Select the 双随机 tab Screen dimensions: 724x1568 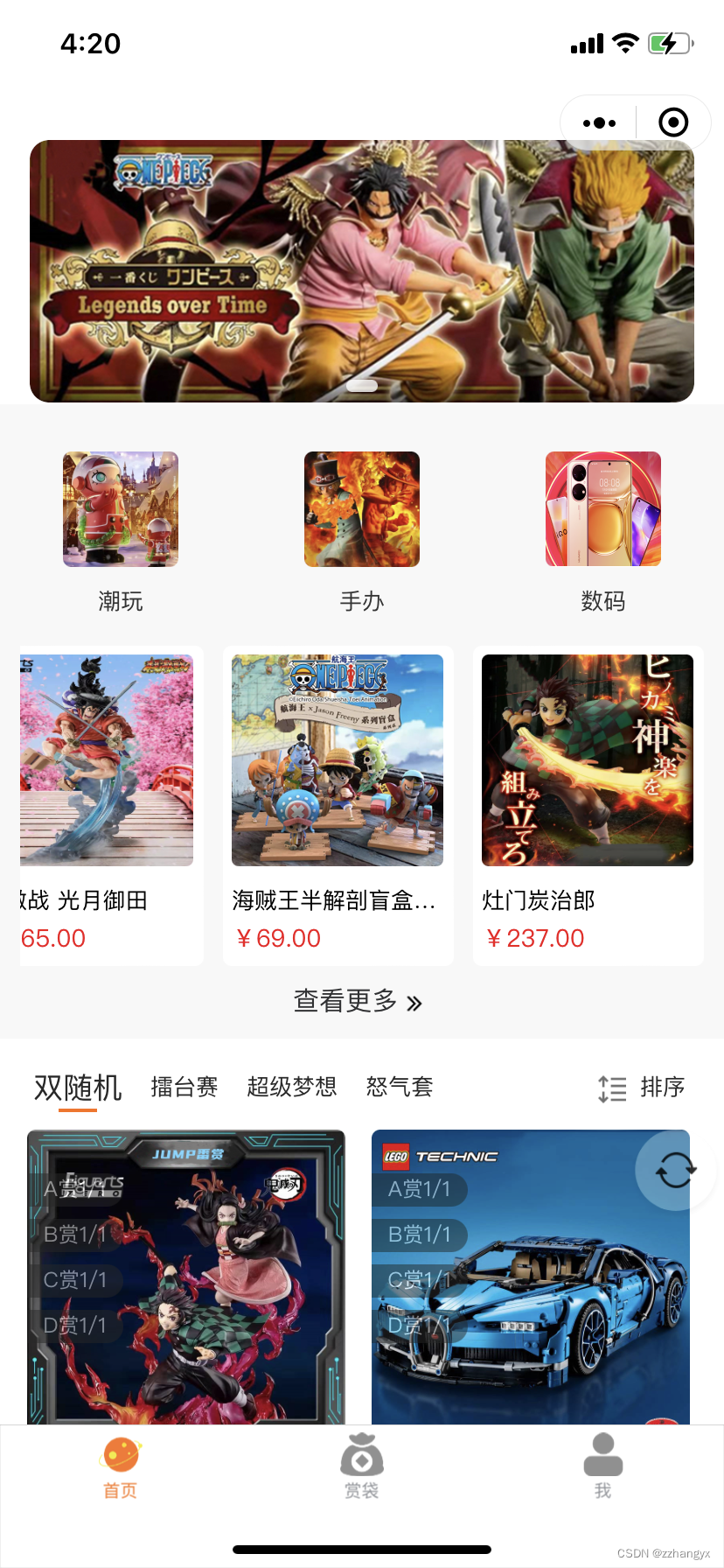click(x=78, y=1088)
